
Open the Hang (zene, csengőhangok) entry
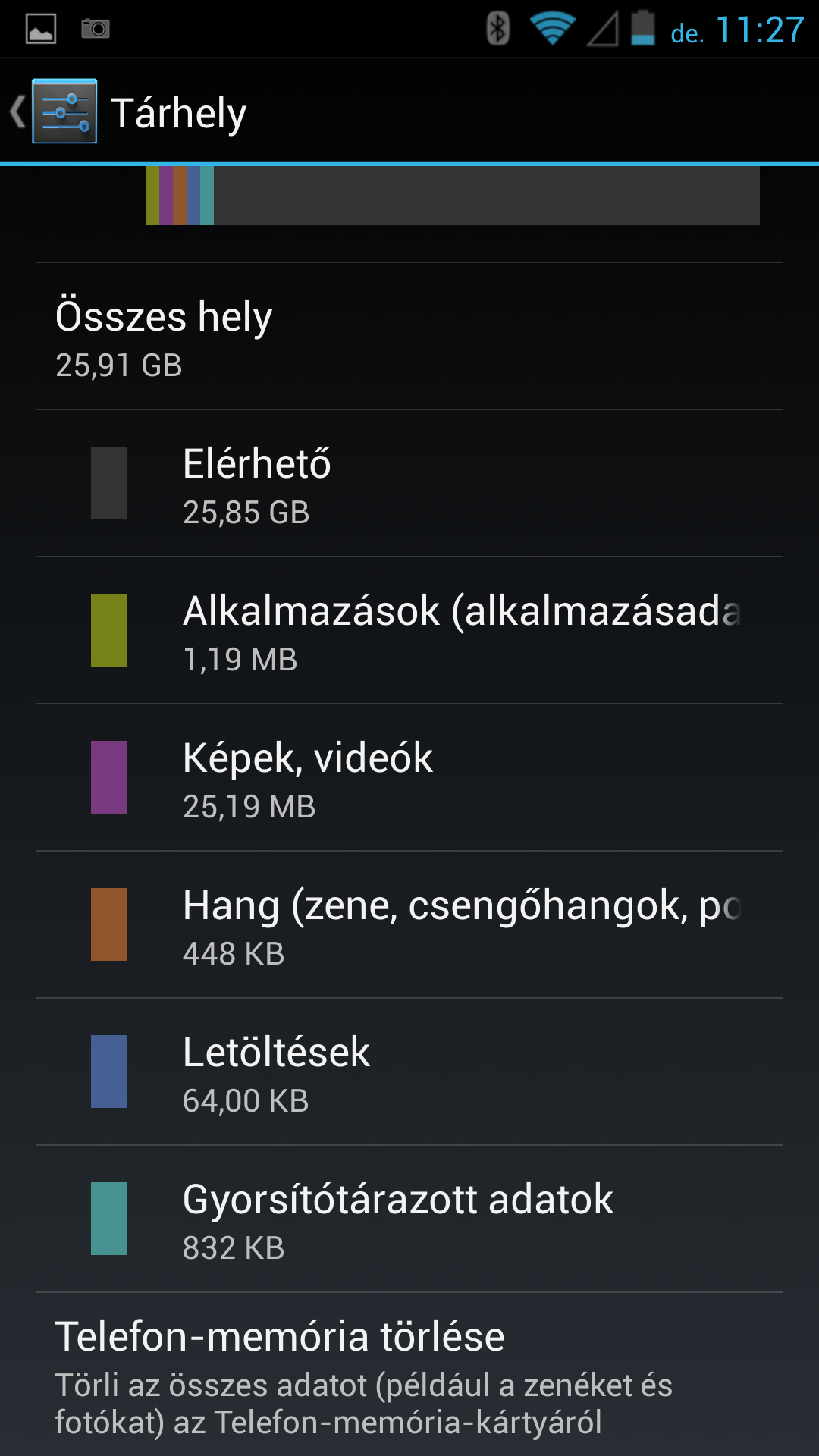click(x=409, y=925)
